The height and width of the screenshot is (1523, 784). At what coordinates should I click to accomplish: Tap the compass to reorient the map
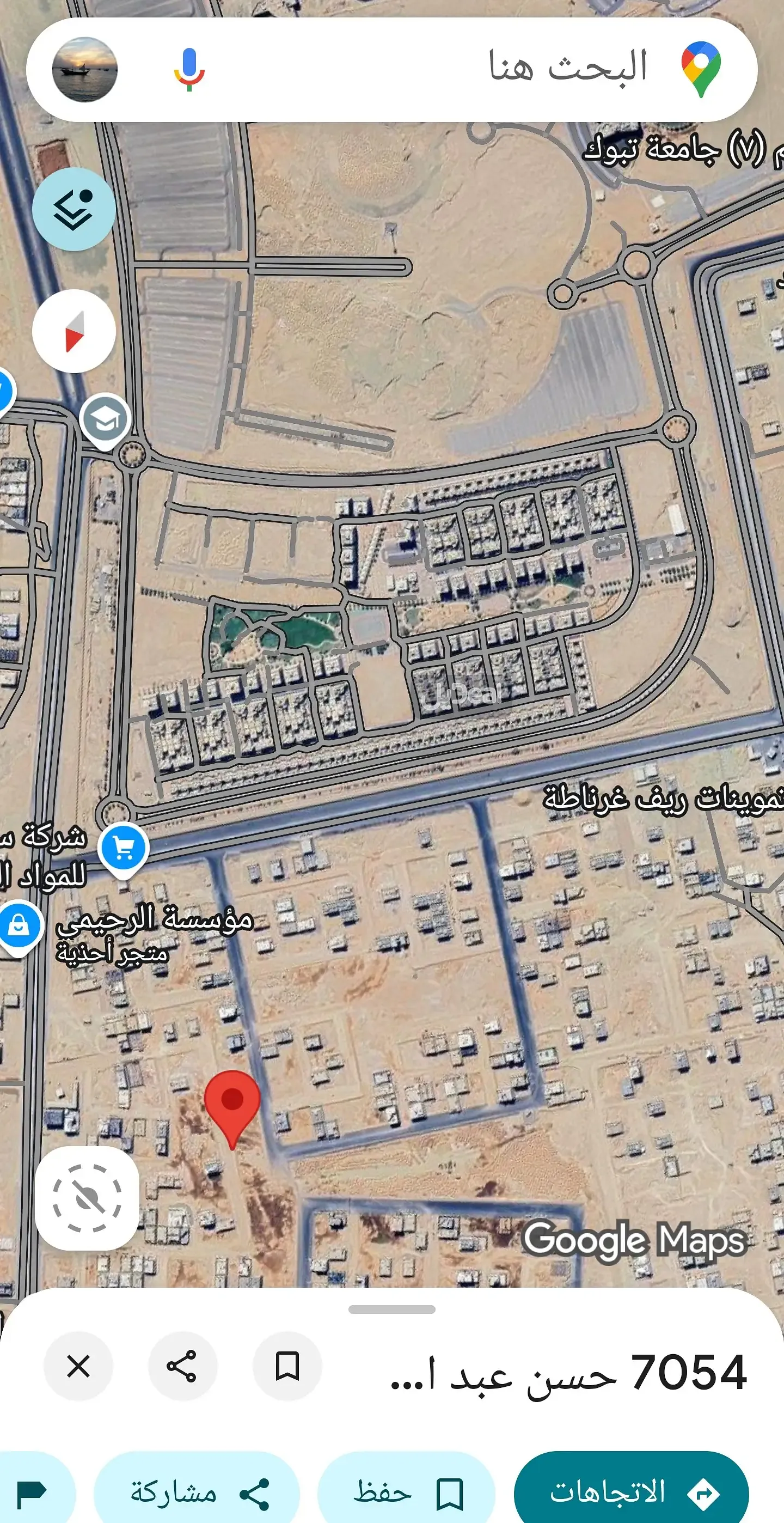click(73, 331)
